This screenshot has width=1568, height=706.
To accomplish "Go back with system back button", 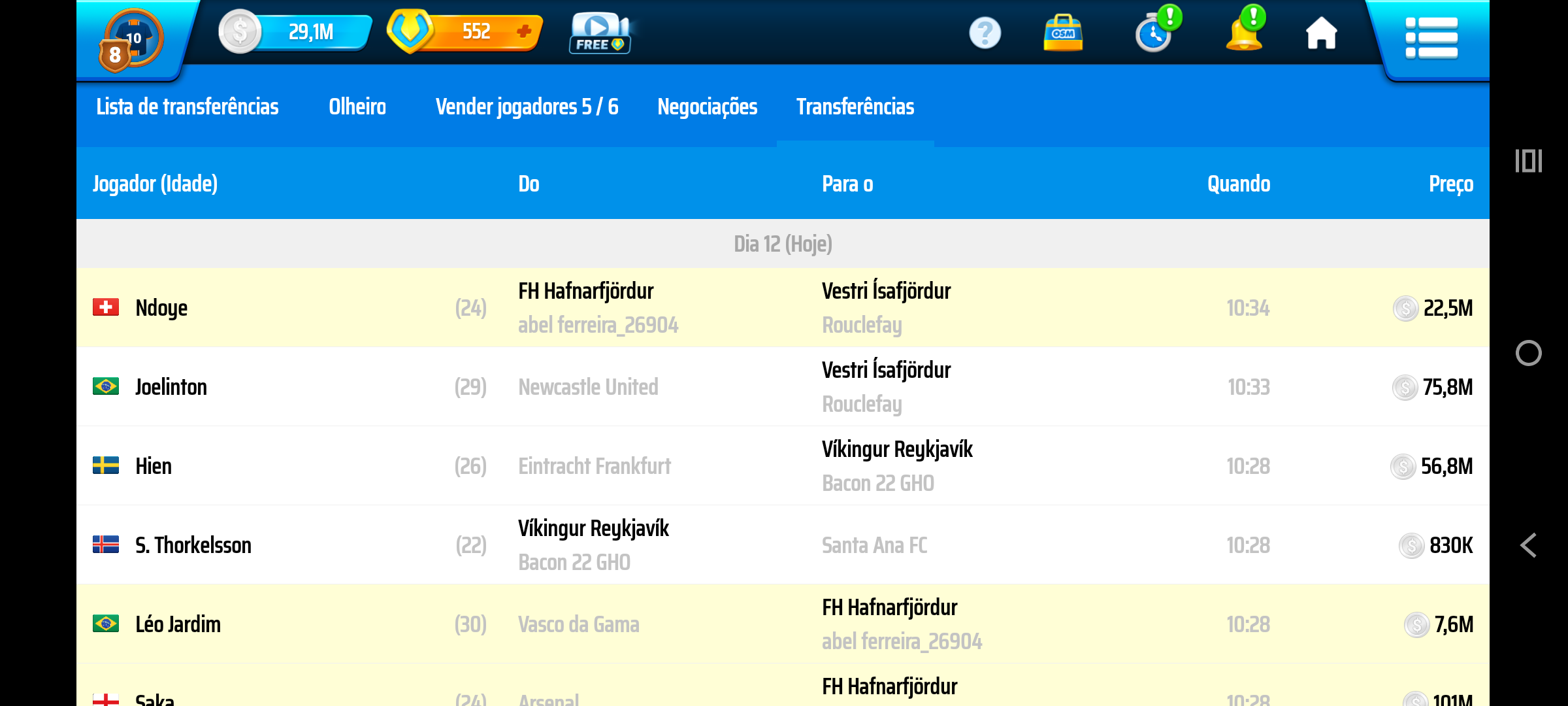I will click(1528, 545).
